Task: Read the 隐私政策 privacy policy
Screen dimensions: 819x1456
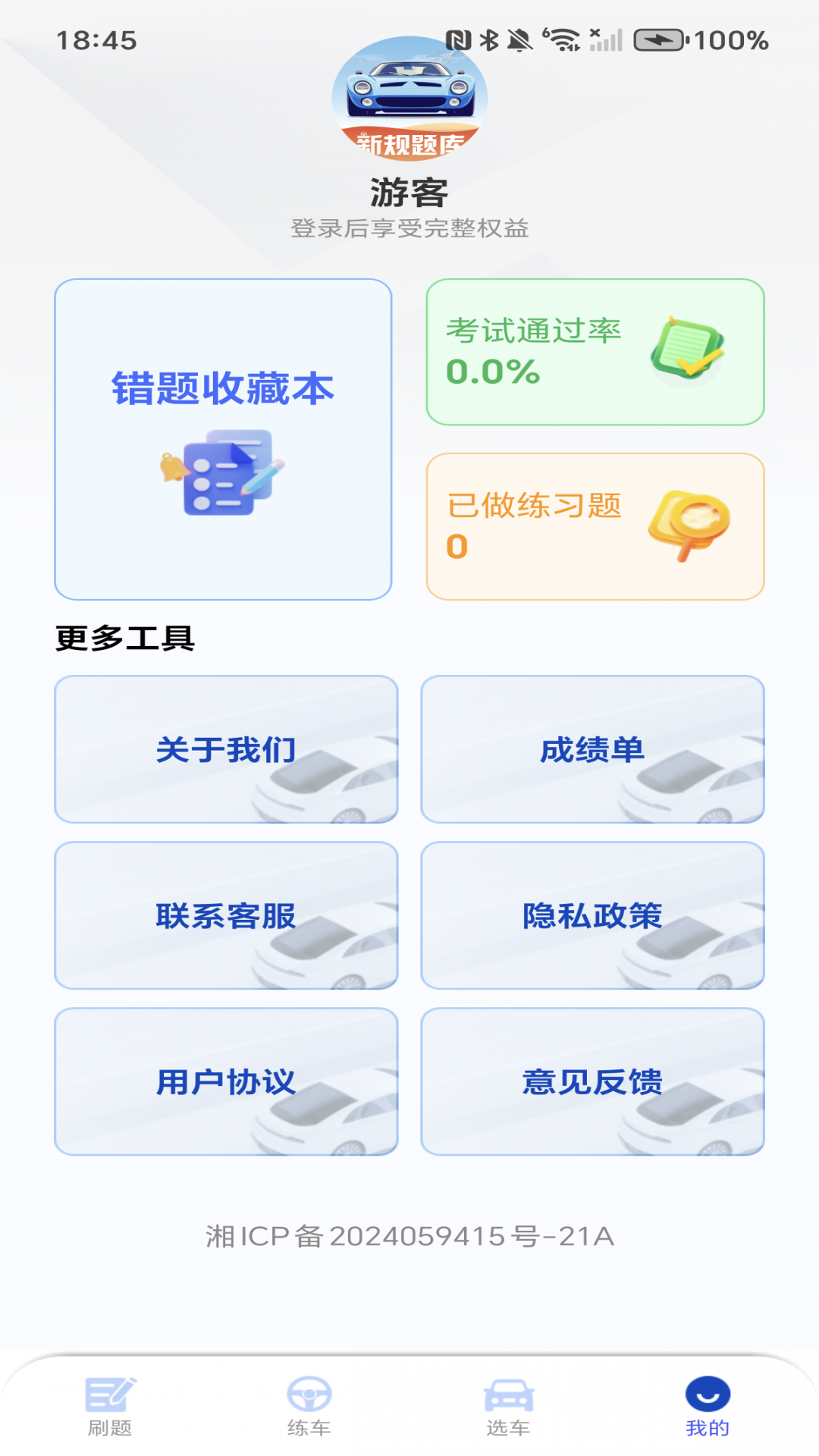Action: coord(594,915)
